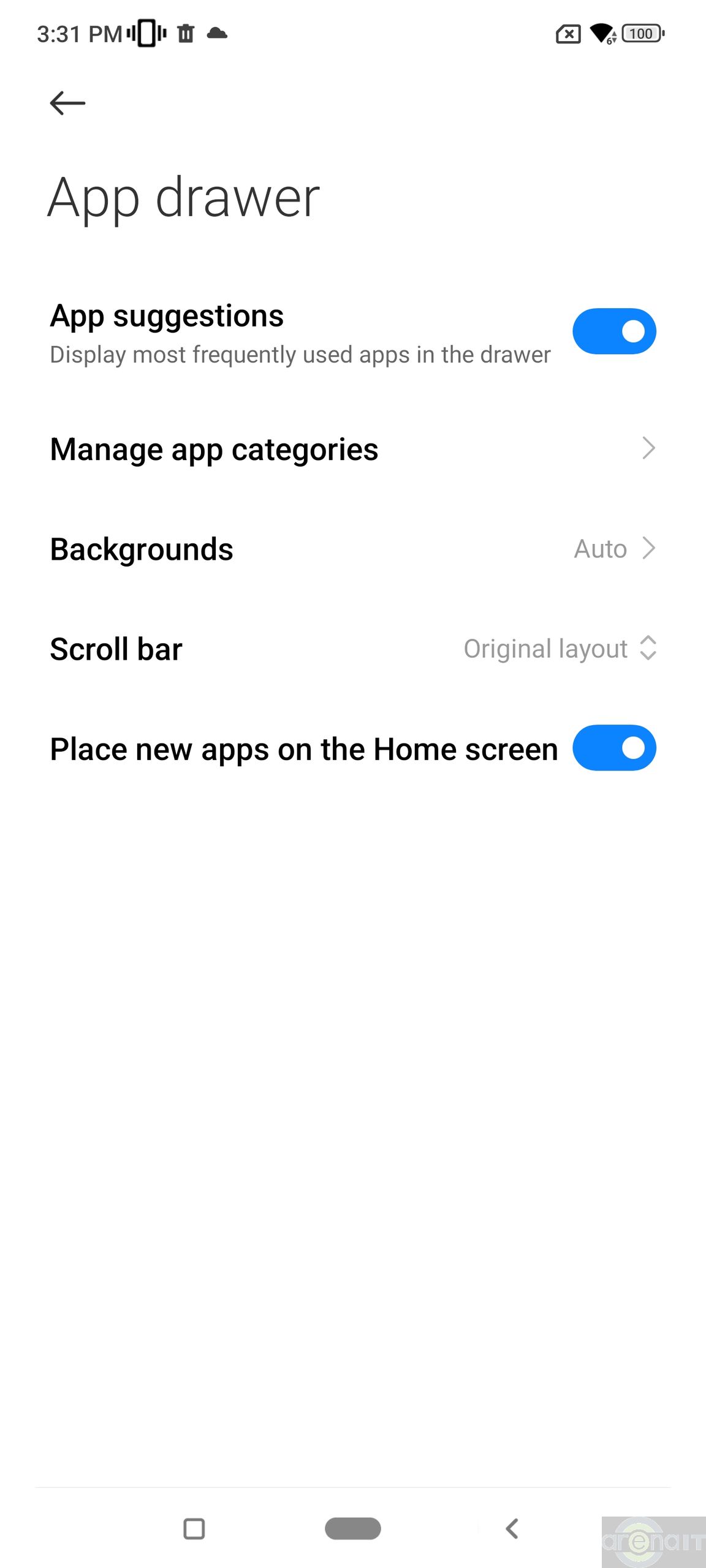
Task: Turn off Place new apps on Home screen
Action: point(613,748)
